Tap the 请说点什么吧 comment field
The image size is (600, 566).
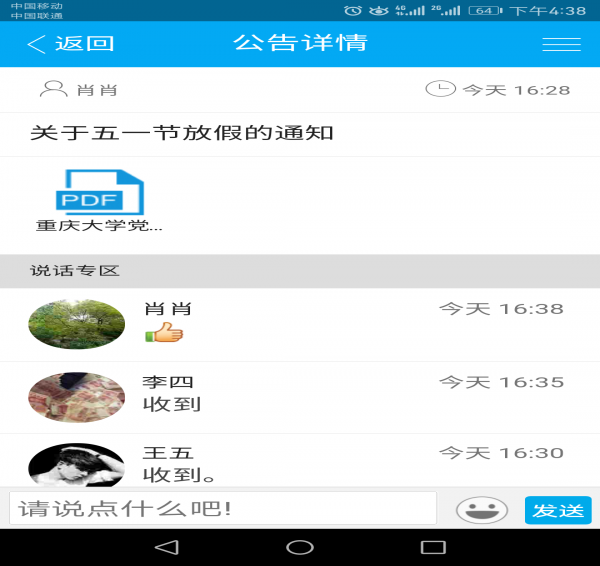pos(223,508)
